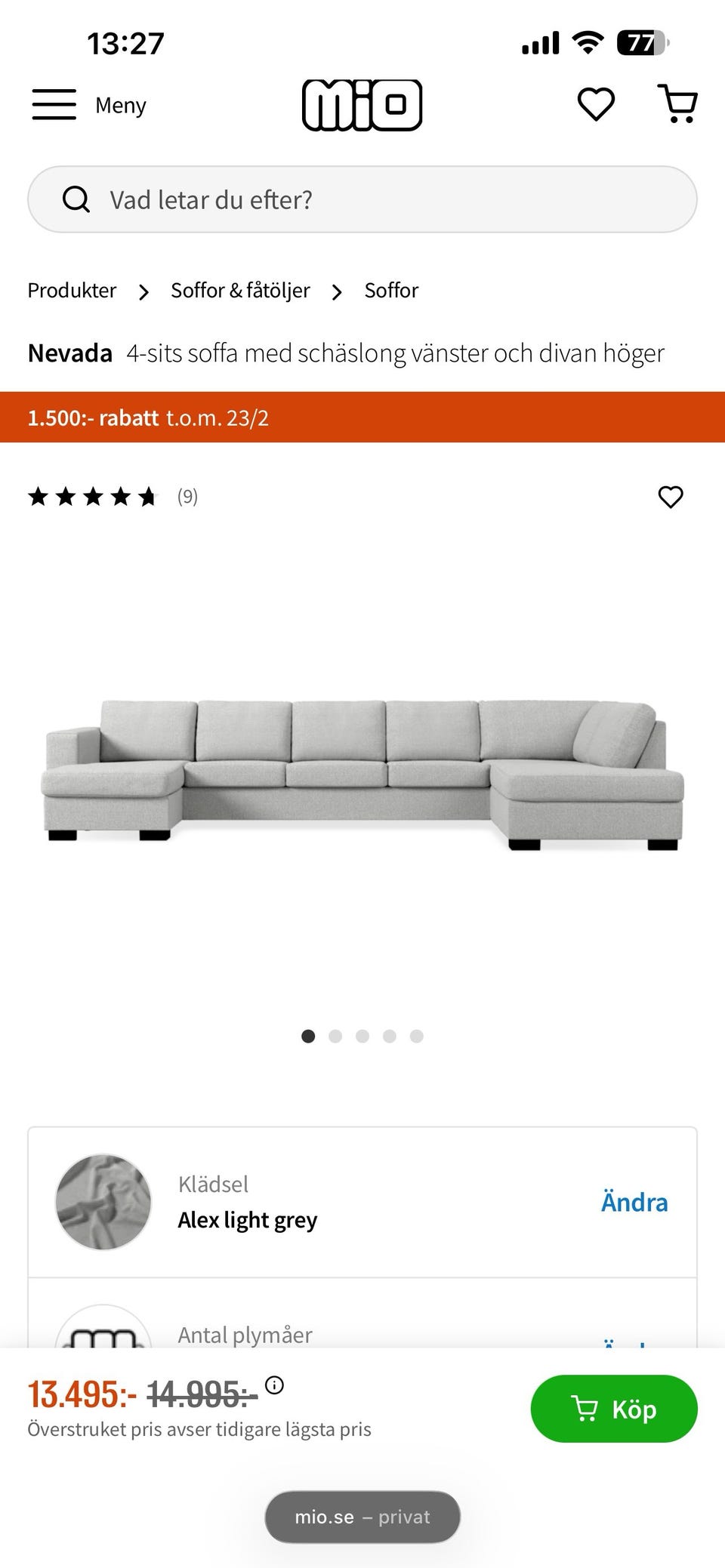725x1568 pixels.
Task: Change the Klädsel via Ändra
Action: pyautogui.click(x=634, y=1202)
